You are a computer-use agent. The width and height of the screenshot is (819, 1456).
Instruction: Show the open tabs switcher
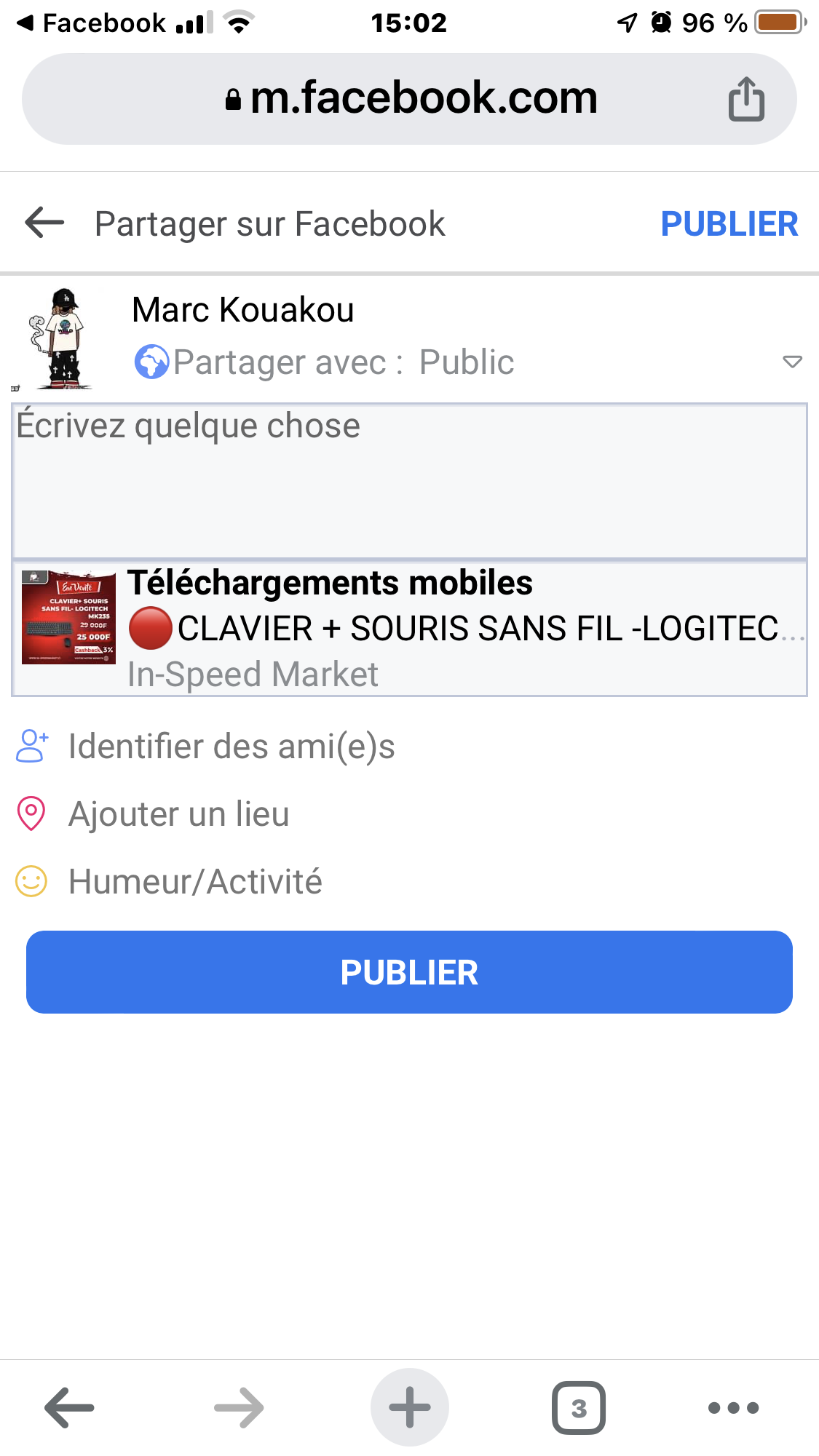tap(579, 1408)
